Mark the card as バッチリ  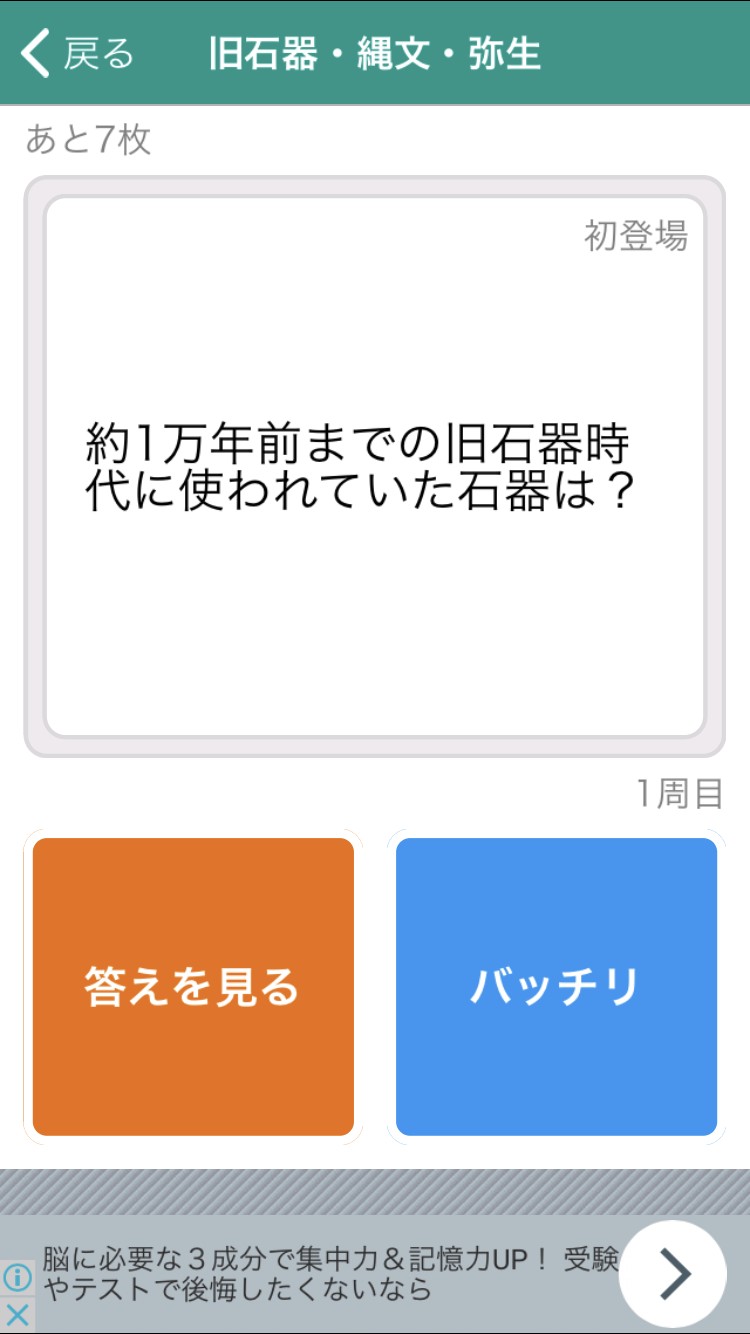[x=556, y=986]
